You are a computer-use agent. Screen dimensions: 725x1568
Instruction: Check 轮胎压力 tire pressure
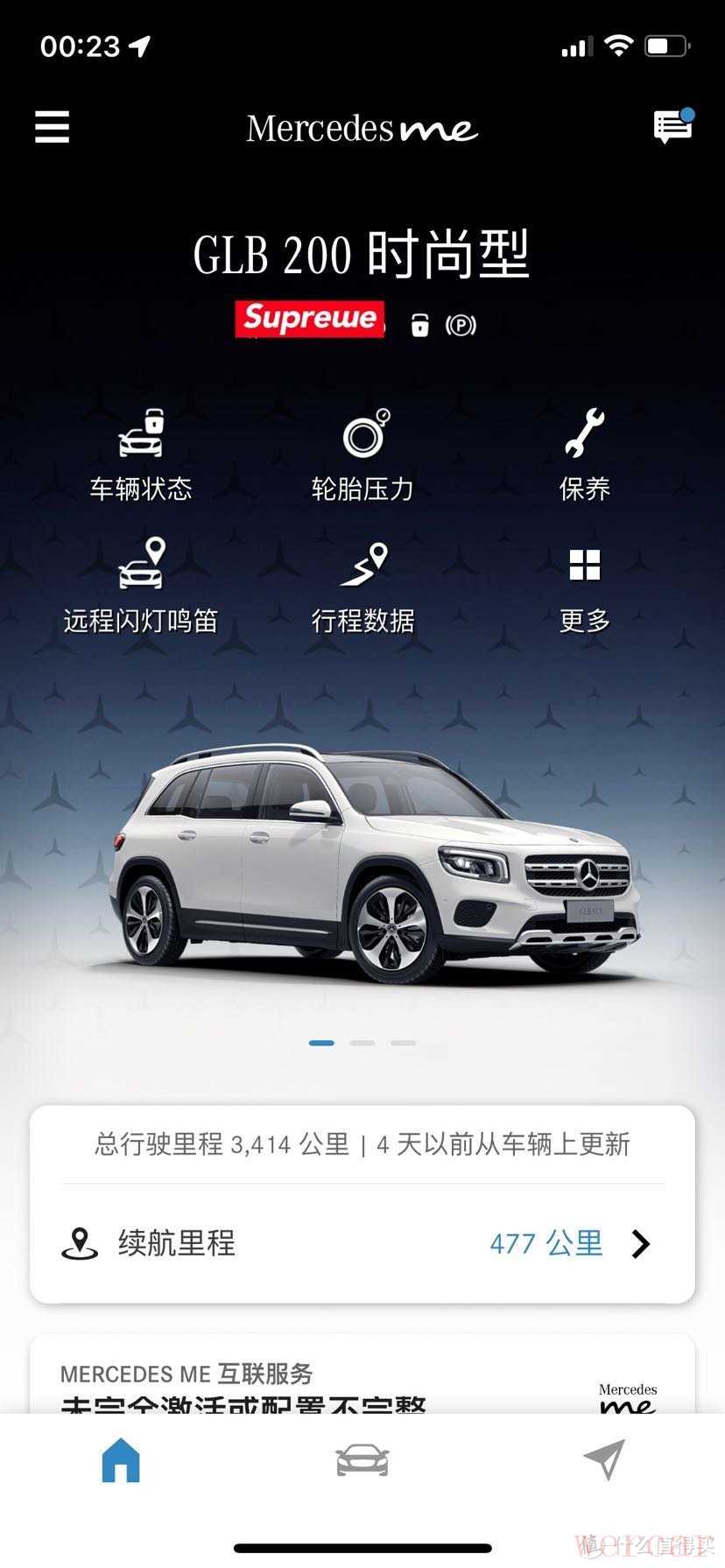(x=362, y=454)
